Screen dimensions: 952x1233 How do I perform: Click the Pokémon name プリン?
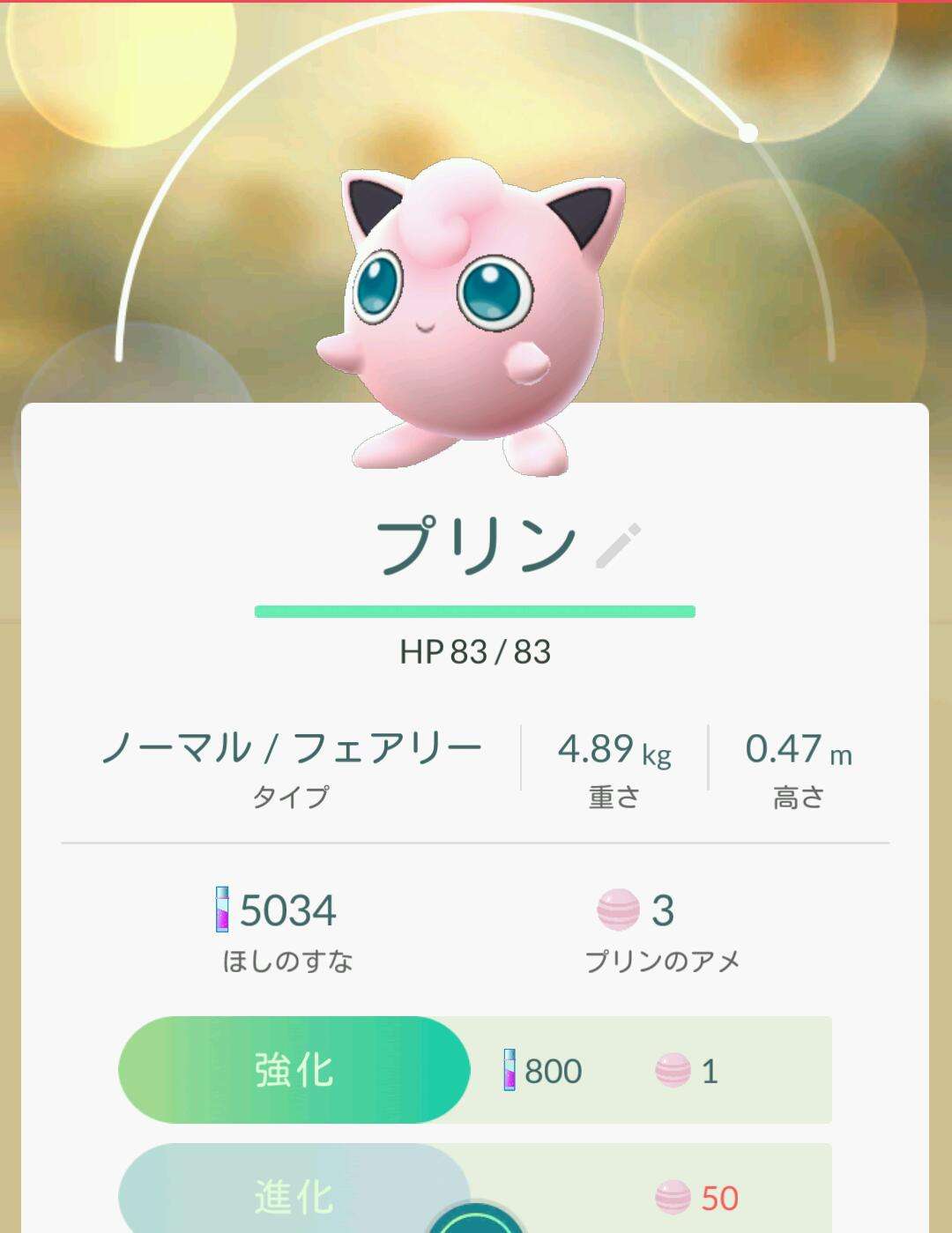point(476,545)
